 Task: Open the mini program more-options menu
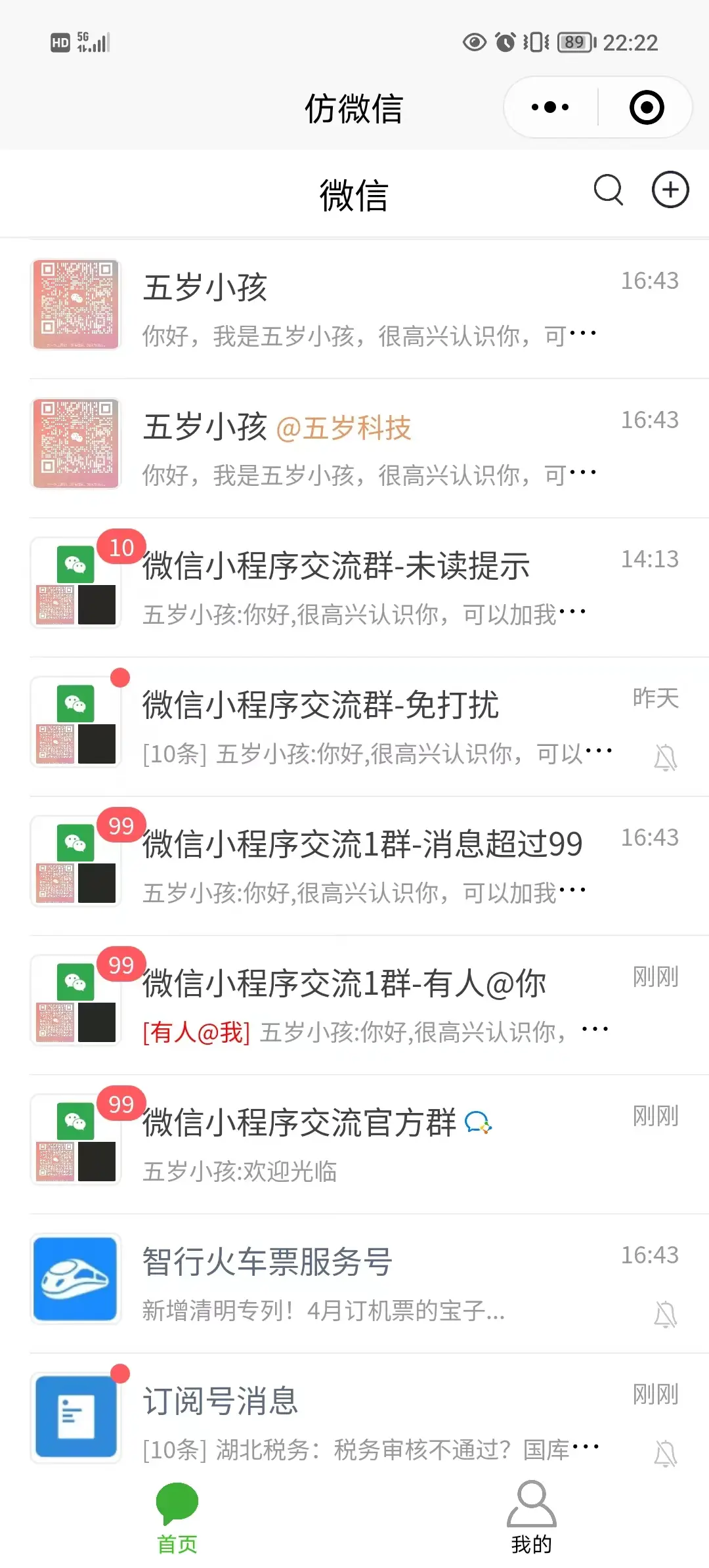tap(550, 107)
